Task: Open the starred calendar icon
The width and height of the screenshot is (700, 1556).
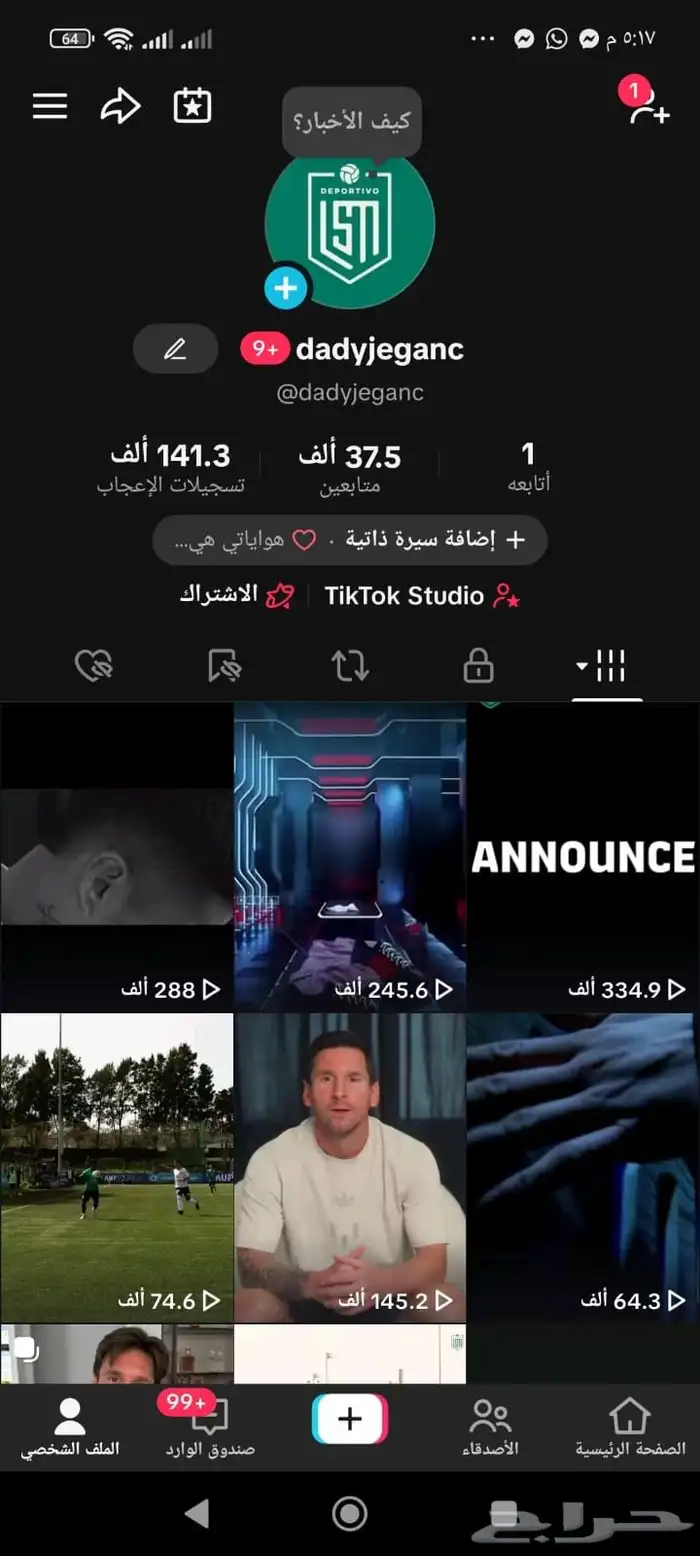Action: click(x=192, y=106)
